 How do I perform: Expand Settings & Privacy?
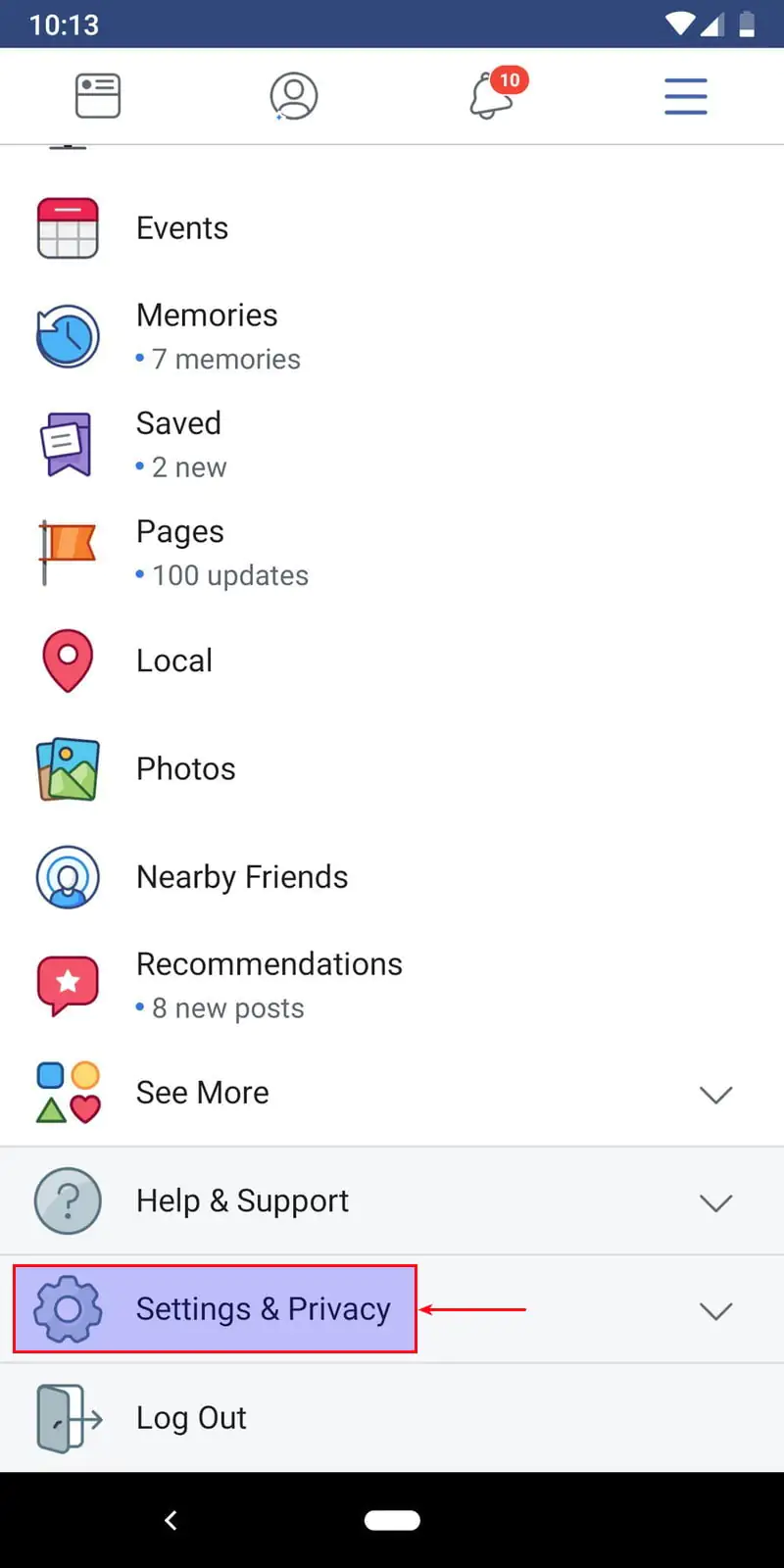pyautogui.click(x=263, y=1309)
